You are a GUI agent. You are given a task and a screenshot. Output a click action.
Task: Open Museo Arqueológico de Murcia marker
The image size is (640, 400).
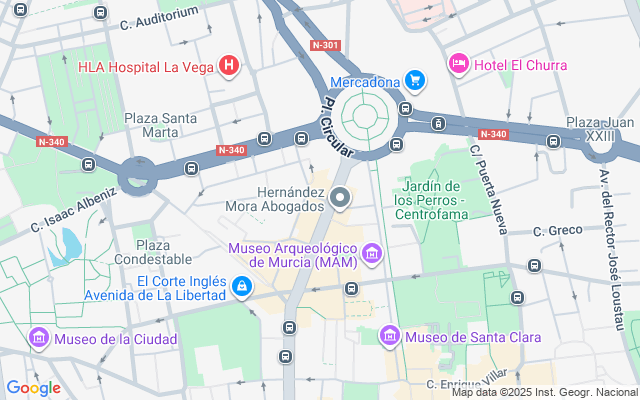(x=373, y=253)
